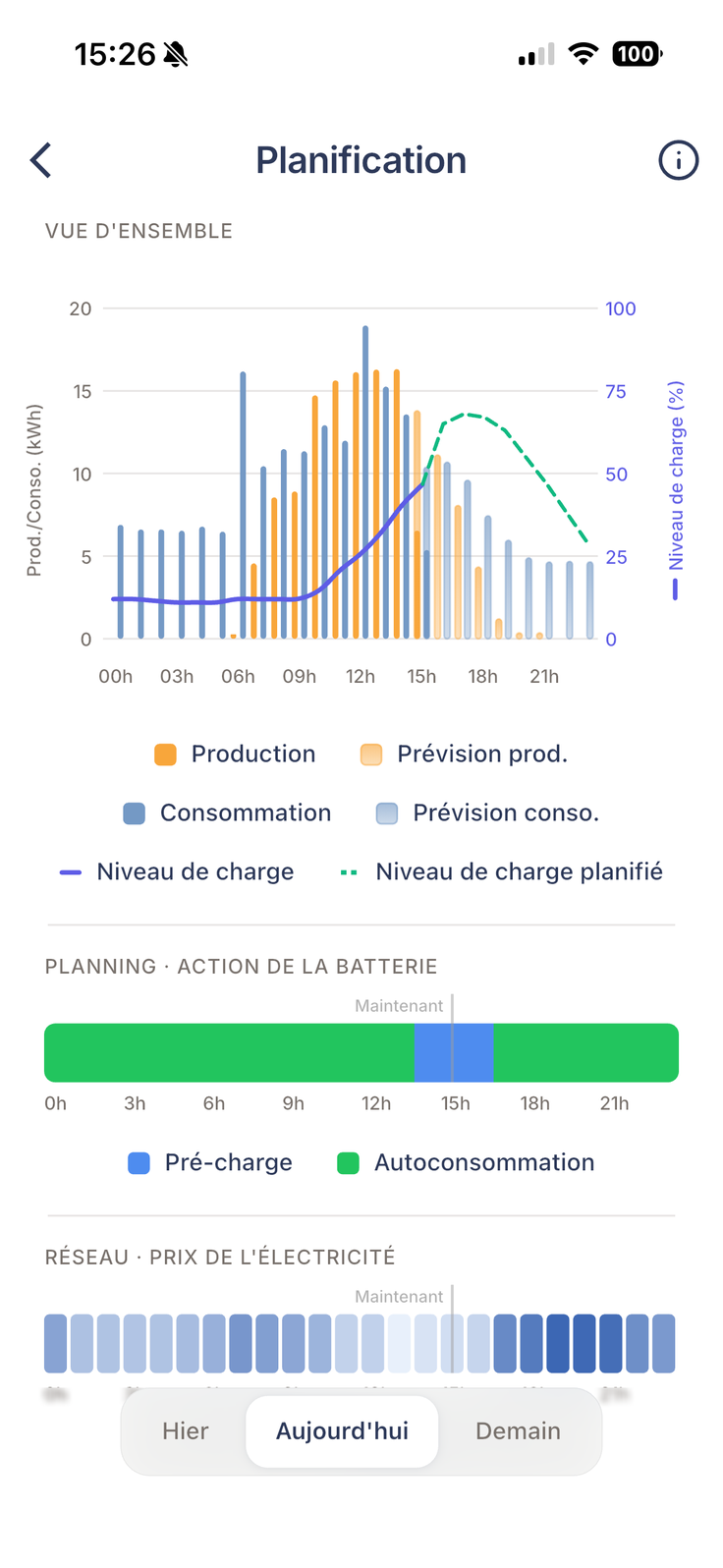Toggle the Prévision conso. legend item
The image size is (723, 1568).
pyautogui.click(x=488, y=813)
